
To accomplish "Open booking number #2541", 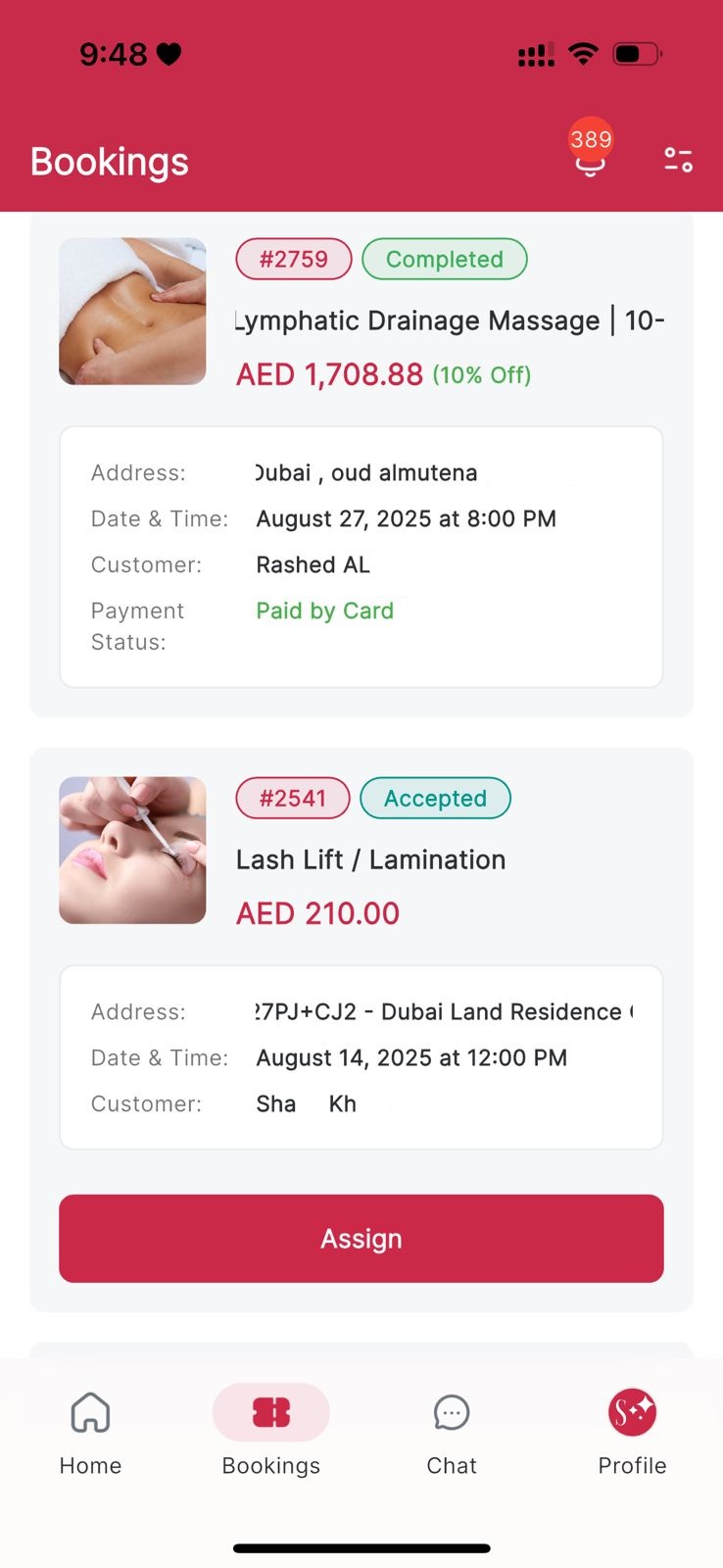I will (292, 798).
